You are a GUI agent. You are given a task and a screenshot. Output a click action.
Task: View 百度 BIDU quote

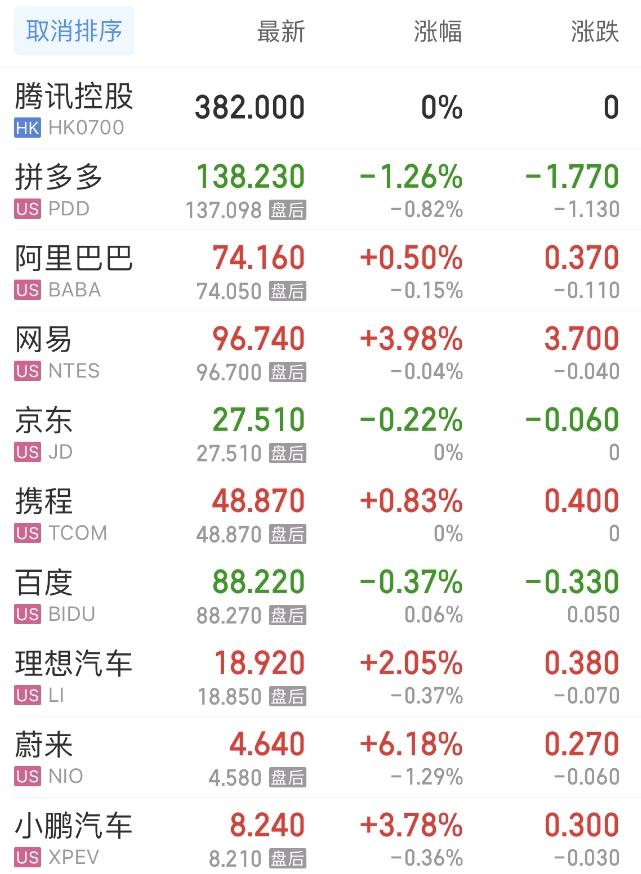(320, 595)
